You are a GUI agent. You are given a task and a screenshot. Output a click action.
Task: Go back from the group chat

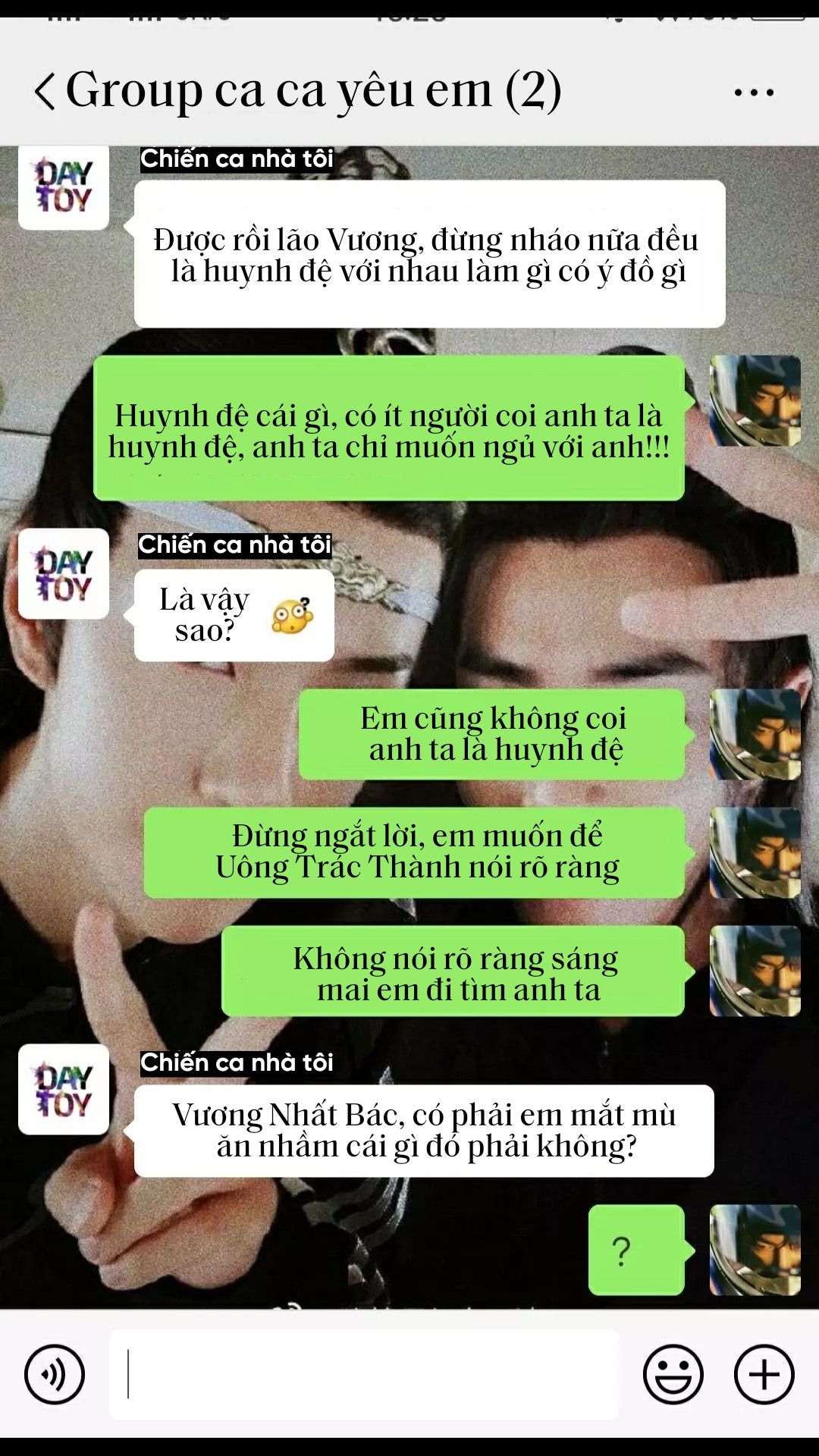pos(45,91)
